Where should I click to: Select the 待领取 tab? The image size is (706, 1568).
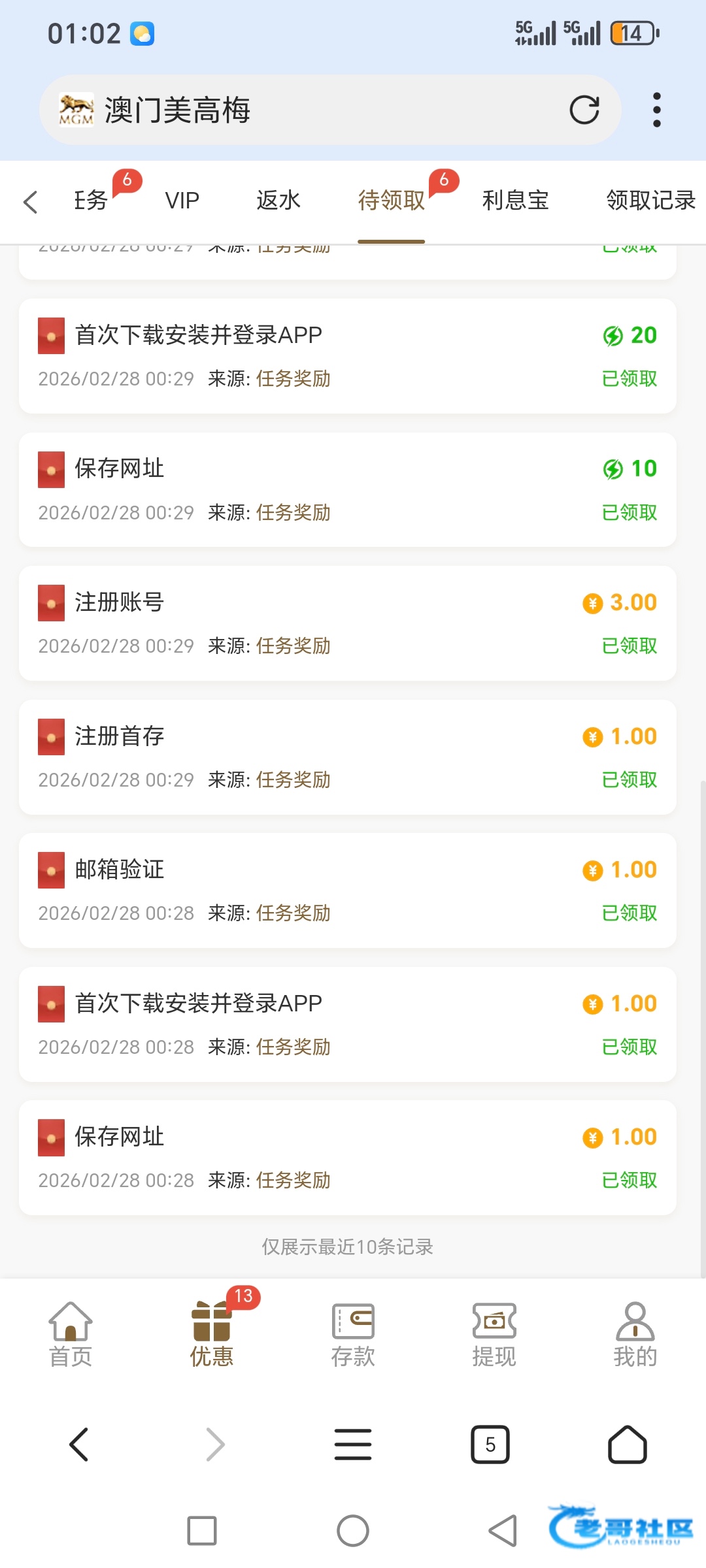pos(391,200)
